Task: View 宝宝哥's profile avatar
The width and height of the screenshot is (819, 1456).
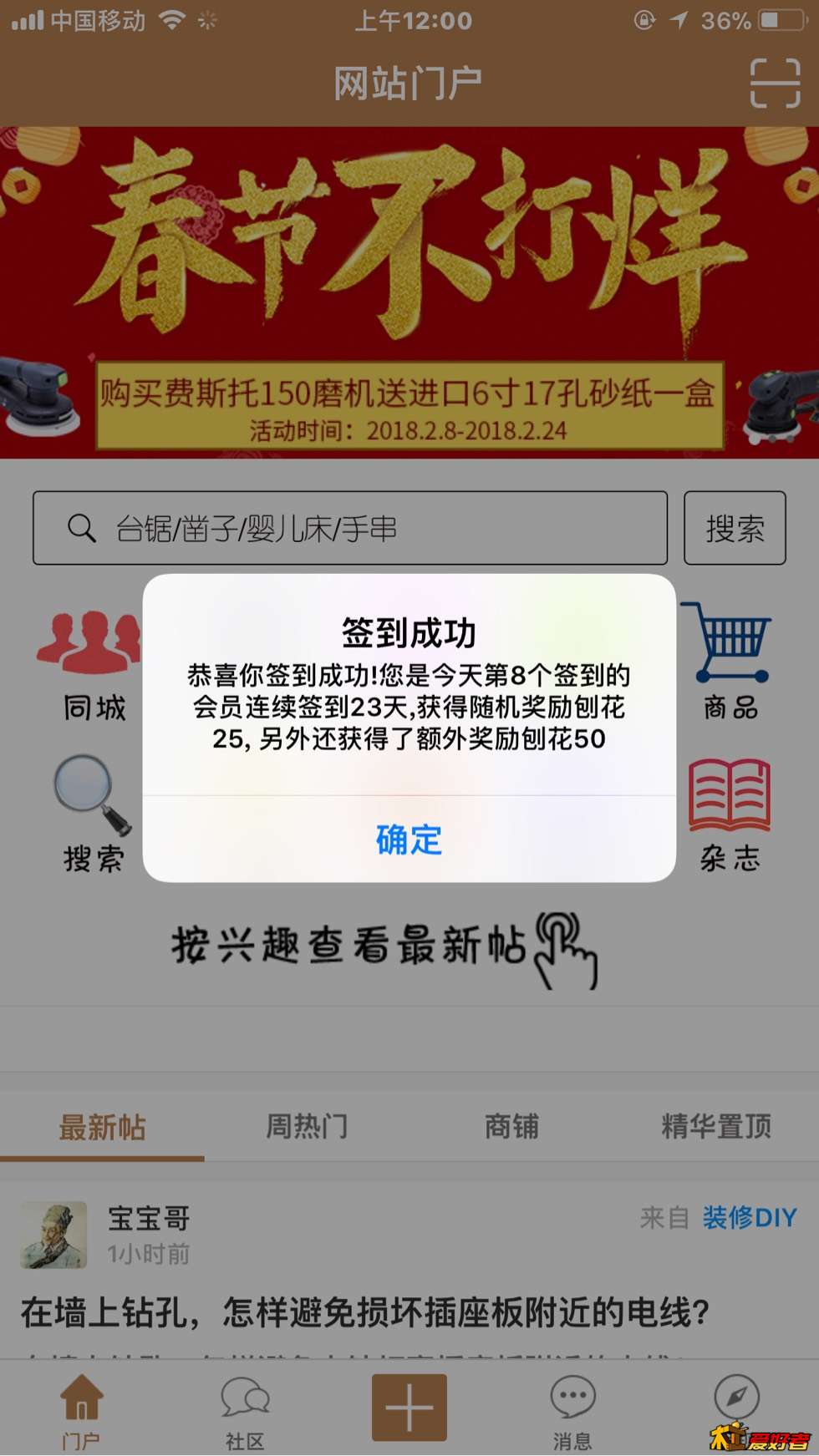Action: 54,1235
